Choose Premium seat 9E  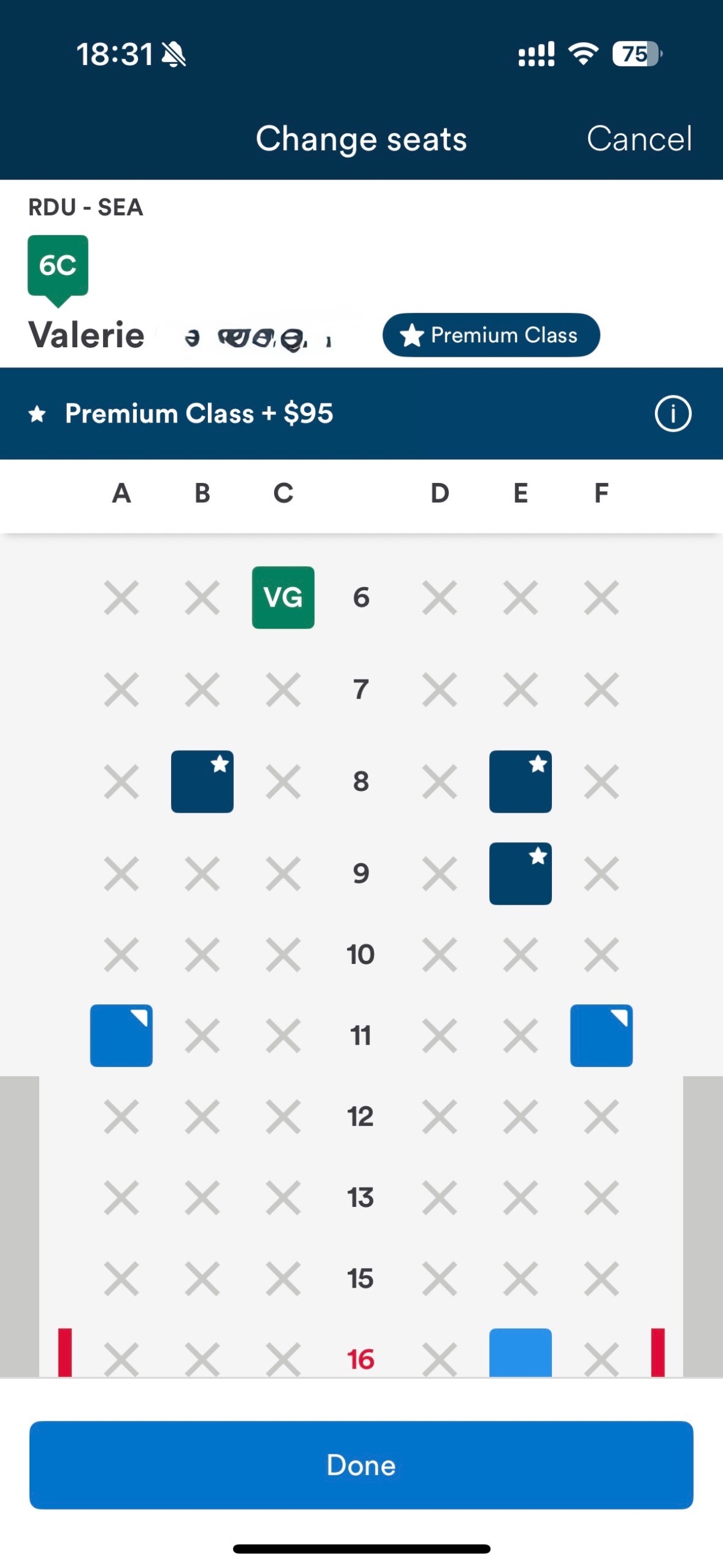coord(521,874)
